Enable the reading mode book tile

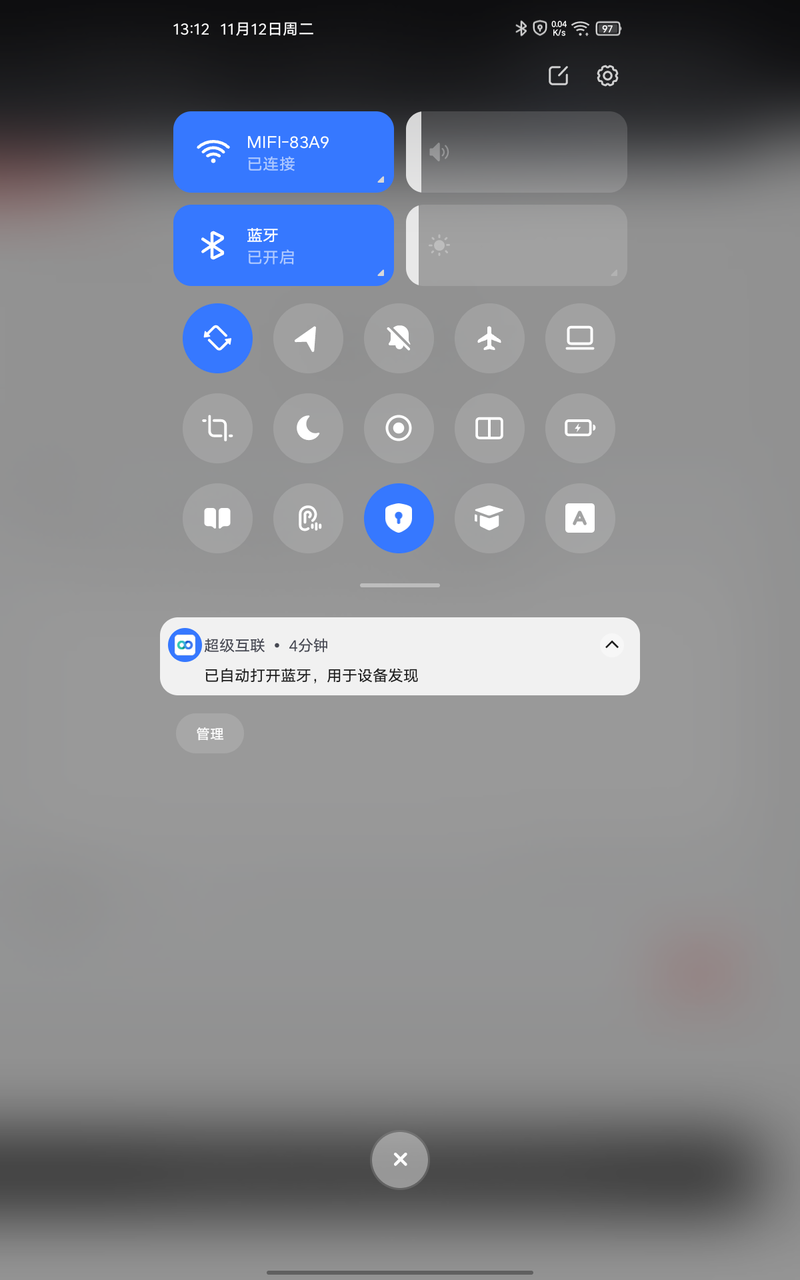(x=218, y=518)
